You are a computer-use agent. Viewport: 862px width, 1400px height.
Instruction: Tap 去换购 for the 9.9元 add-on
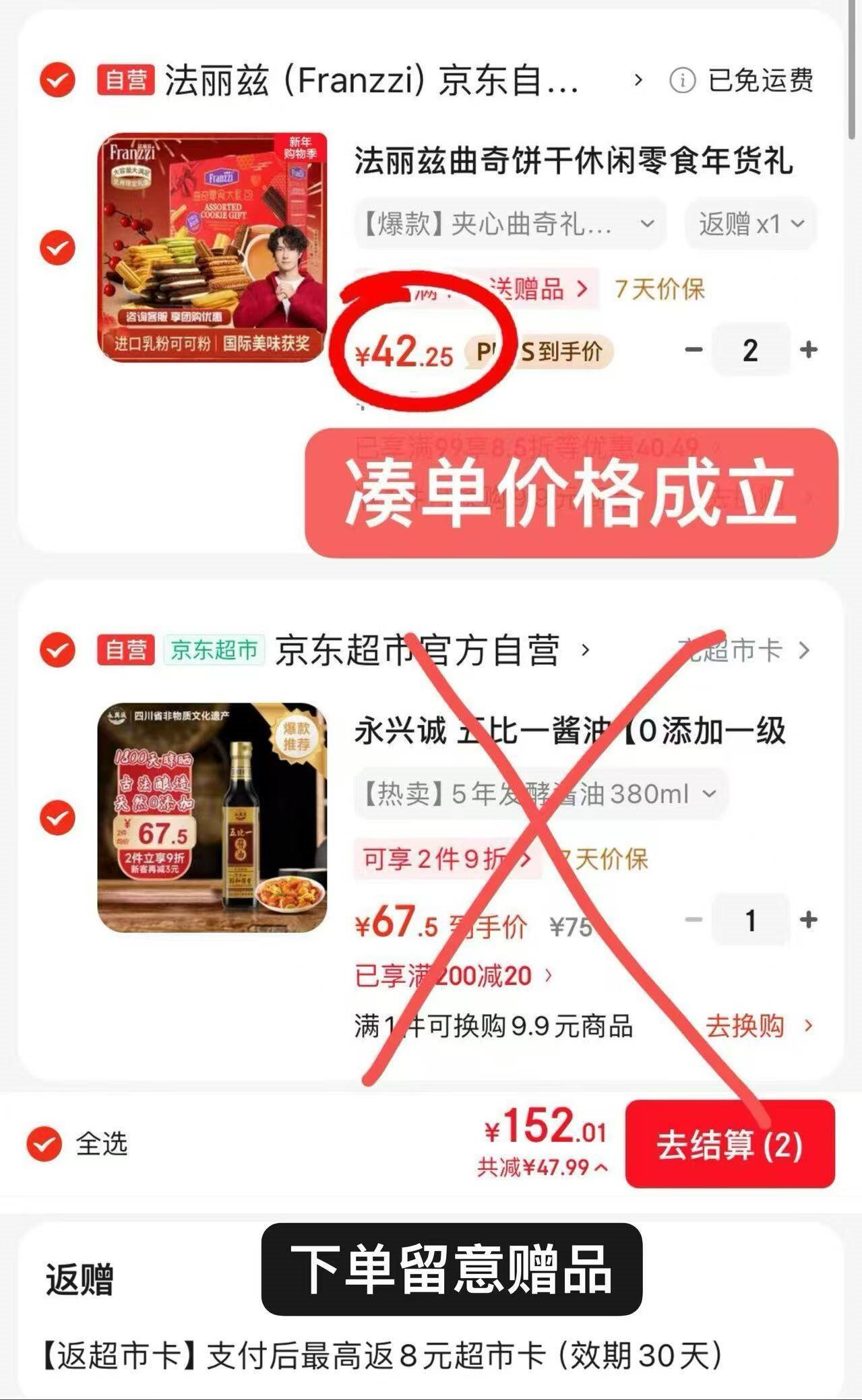pos(758,1027)
